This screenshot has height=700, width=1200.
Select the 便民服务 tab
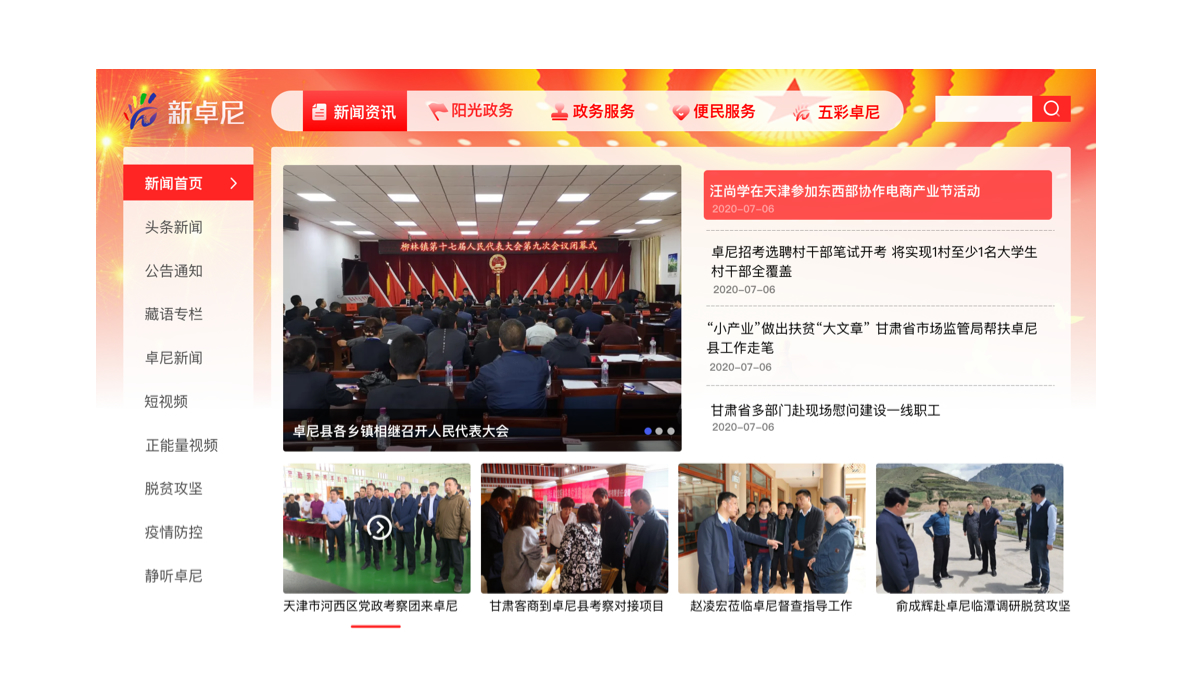pos(714,111)
